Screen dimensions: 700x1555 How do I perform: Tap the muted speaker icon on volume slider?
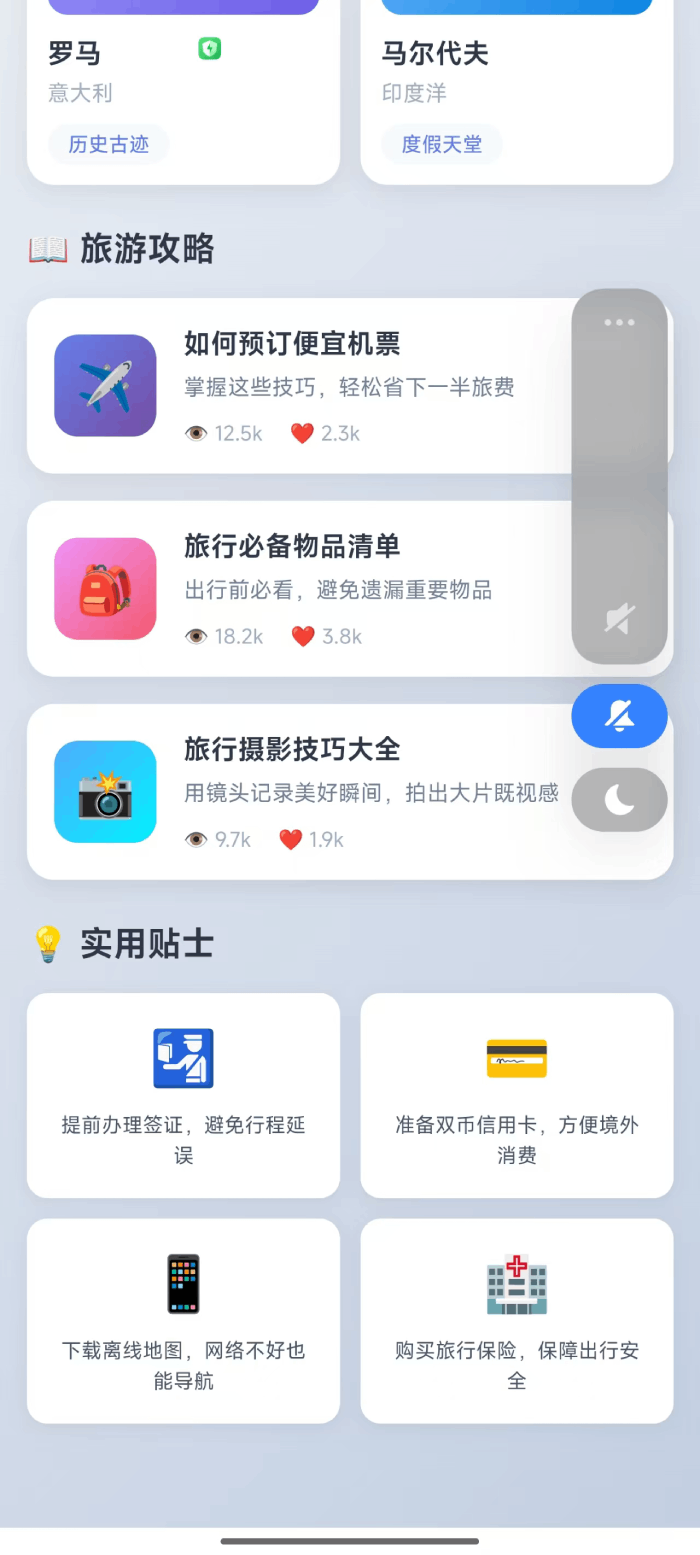619,620
